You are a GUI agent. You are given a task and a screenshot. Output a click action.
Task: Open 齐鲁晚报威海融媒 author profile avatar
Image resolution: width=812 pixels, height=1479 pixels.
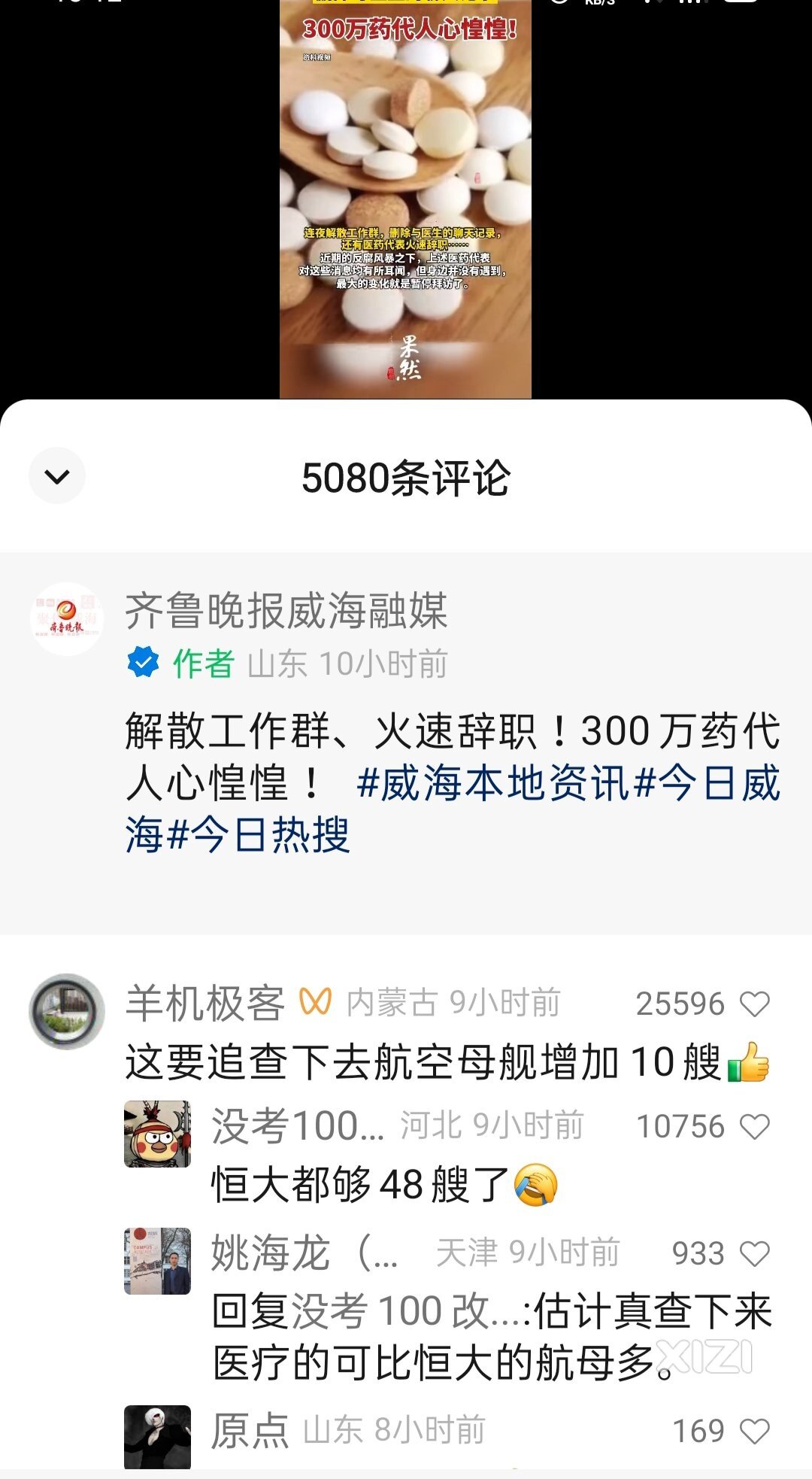coord(67,618)
